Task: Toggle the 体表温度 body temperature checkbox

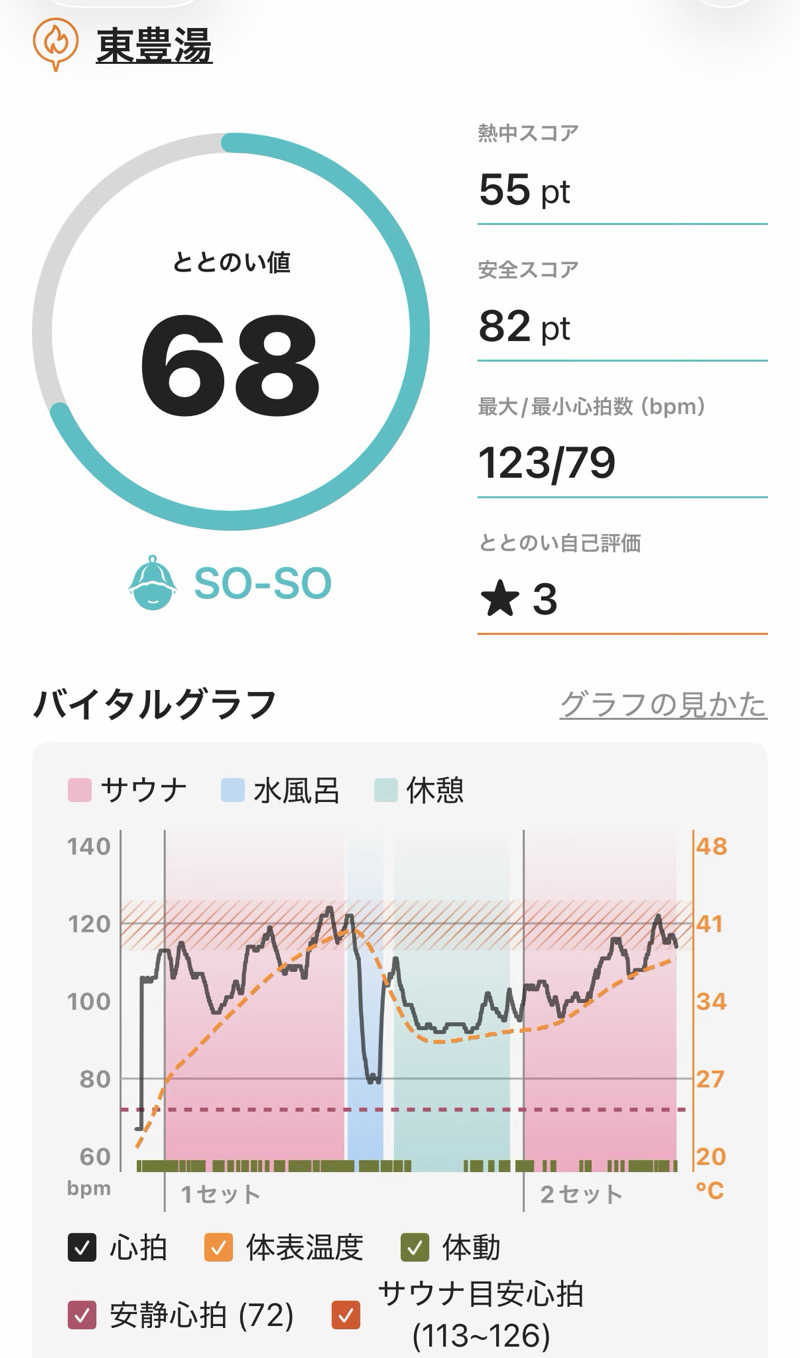Action: 218,1247
